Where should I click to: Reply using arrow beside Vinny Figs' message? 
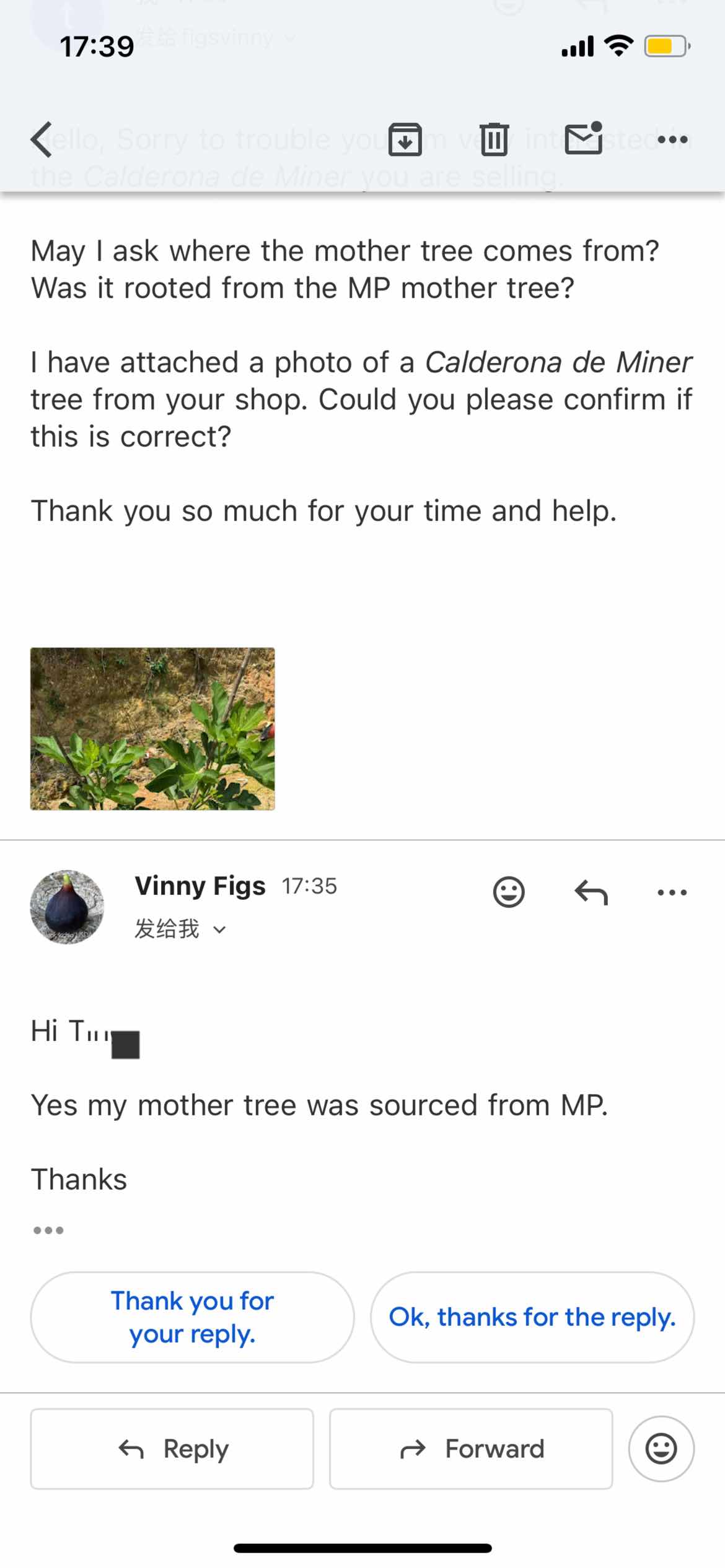pos(591,892)
